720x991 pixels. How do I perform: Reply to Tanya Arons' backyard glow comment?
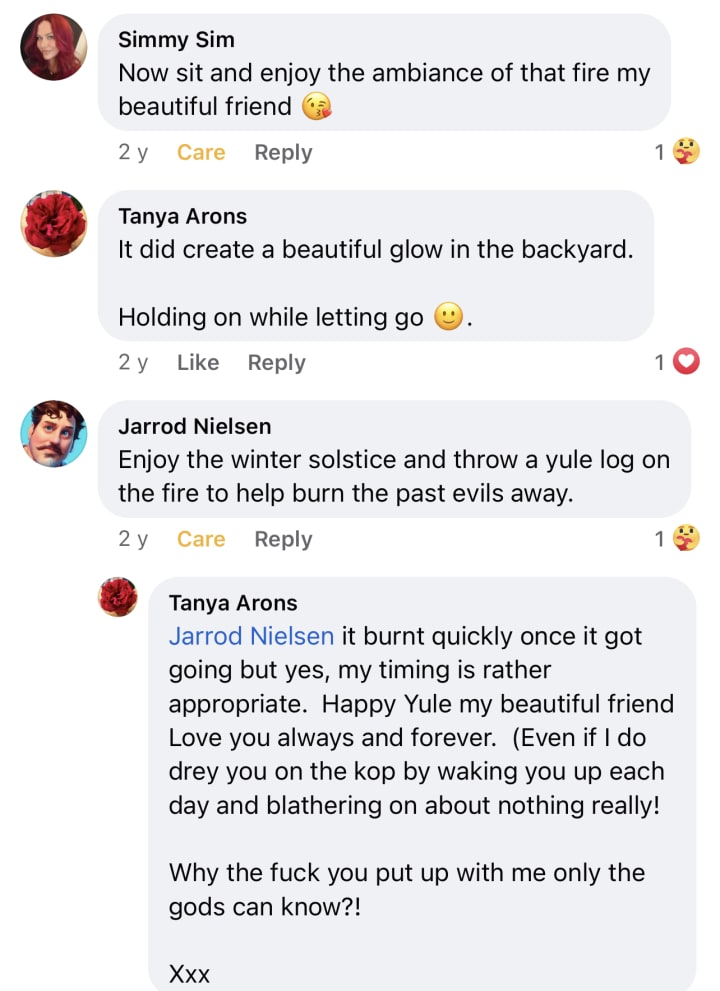coord(276,363)
